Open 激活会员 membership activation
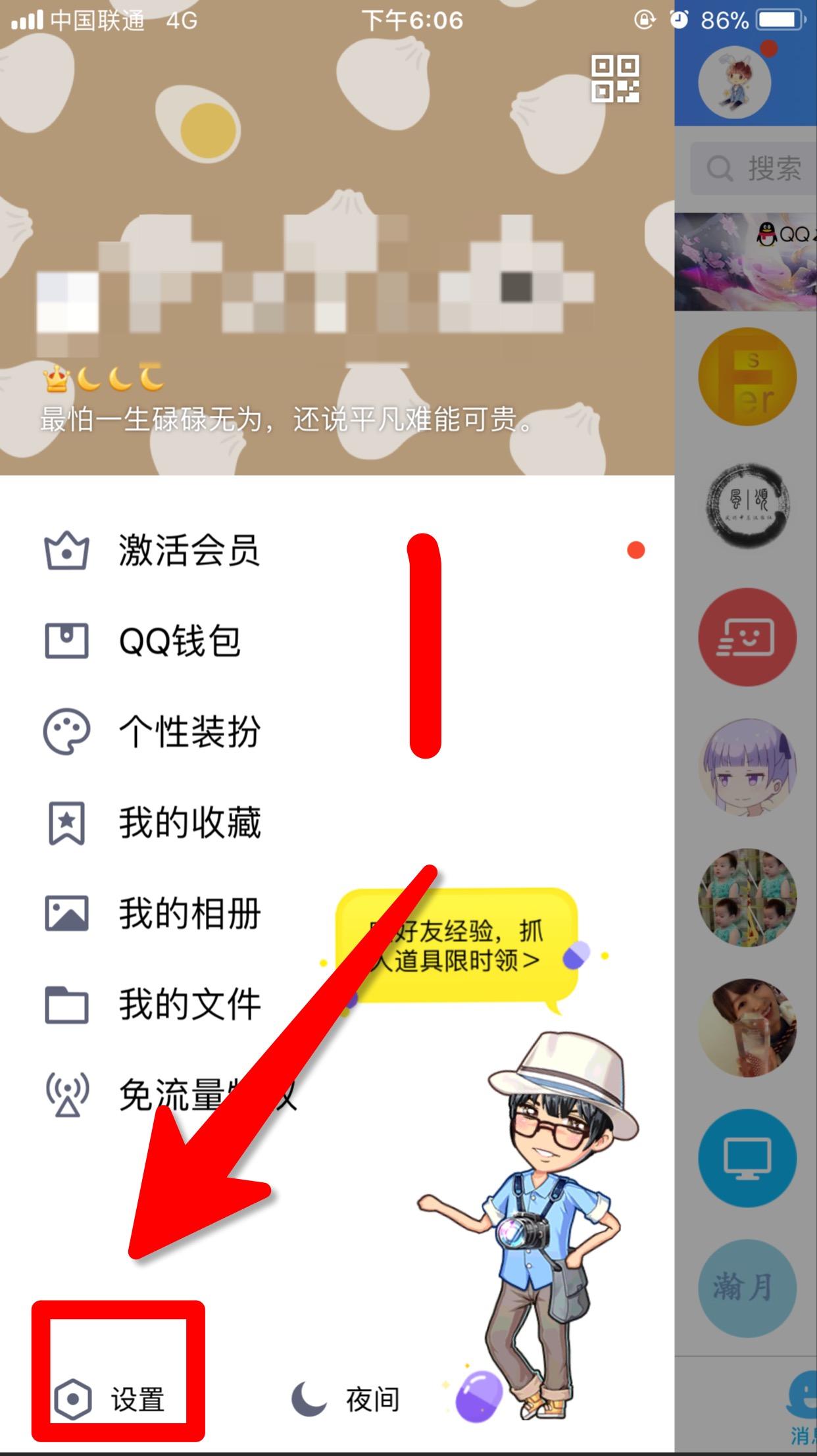 (188, 551)
